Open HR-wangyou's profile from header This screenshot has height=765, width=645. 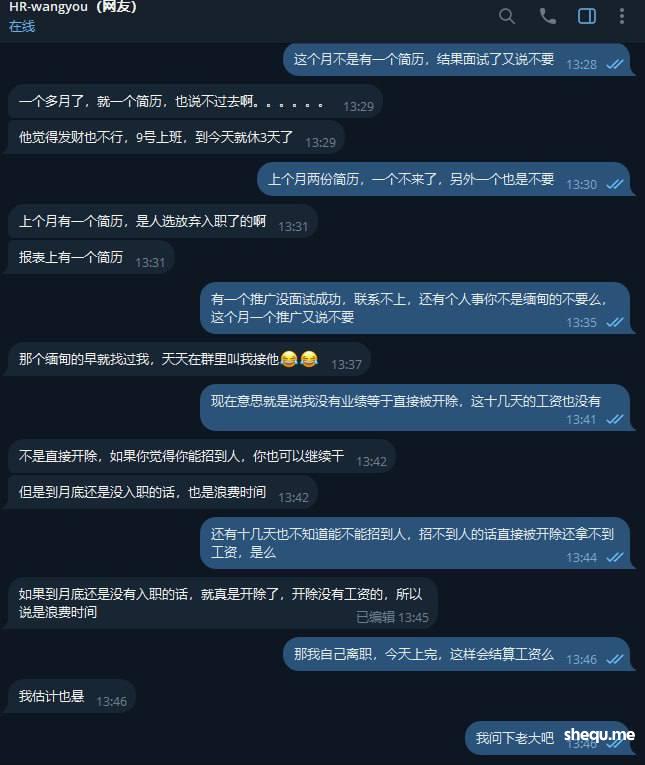tap(72, 8)
